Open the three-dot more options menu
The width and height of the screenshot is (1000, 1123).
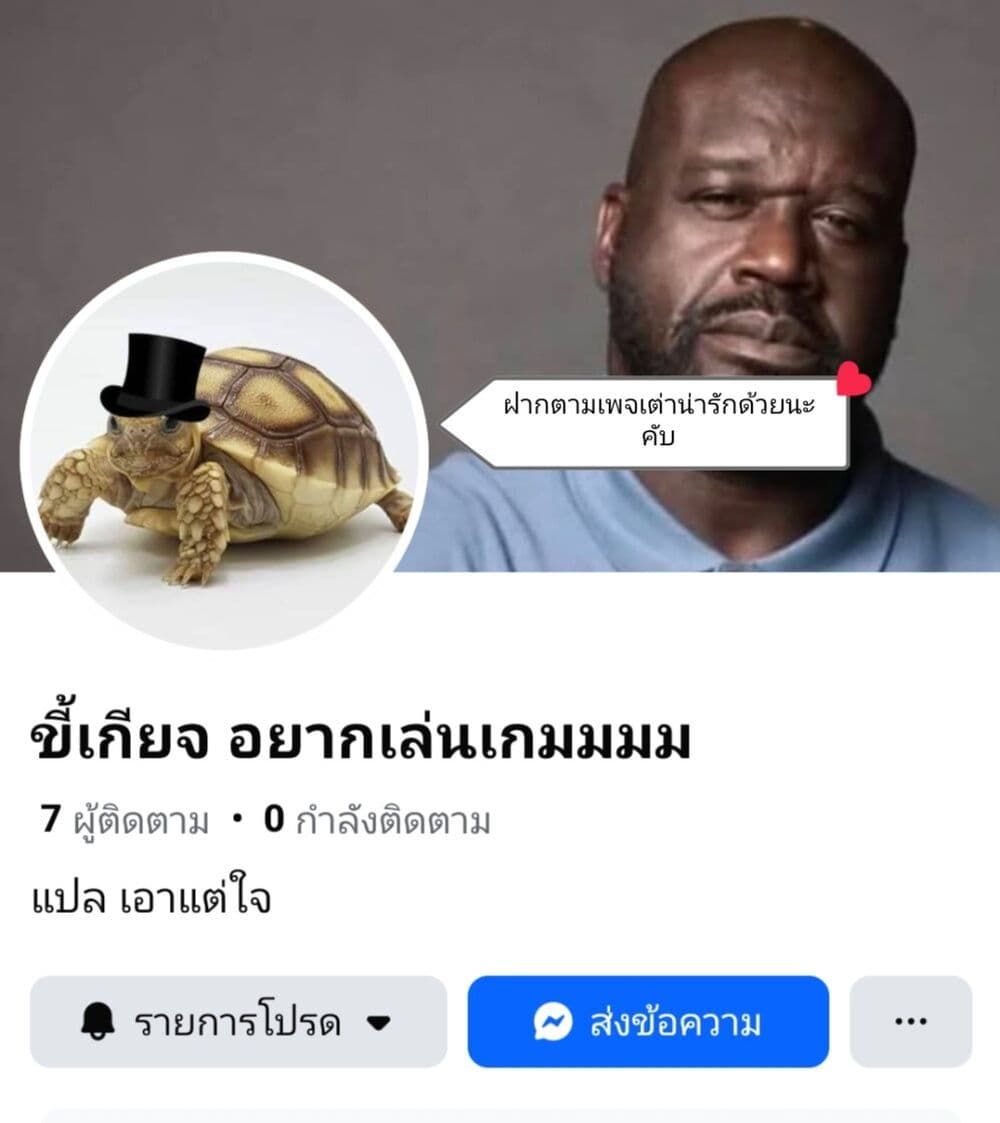coord(910,1022)
